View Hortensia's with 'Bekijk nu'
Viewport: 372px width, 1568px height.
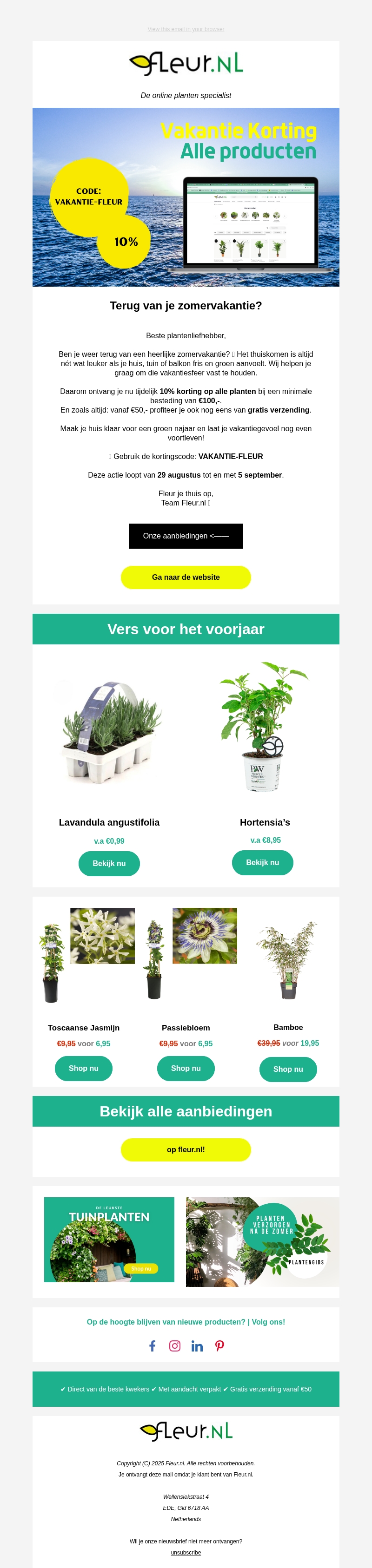click(x=262, y=863)
